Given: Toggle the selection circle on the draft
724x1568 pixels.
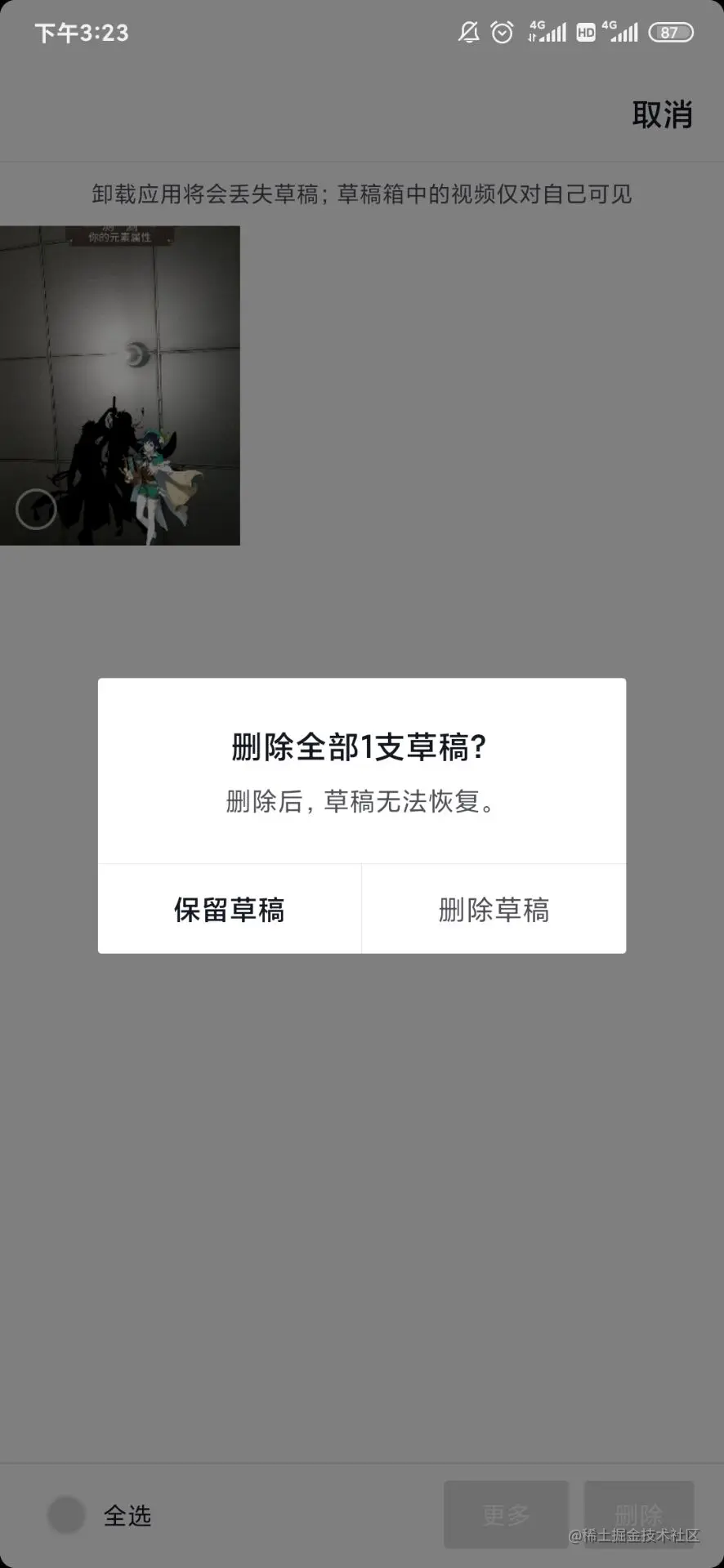Looking at the screenshot, I should (36, 510).
